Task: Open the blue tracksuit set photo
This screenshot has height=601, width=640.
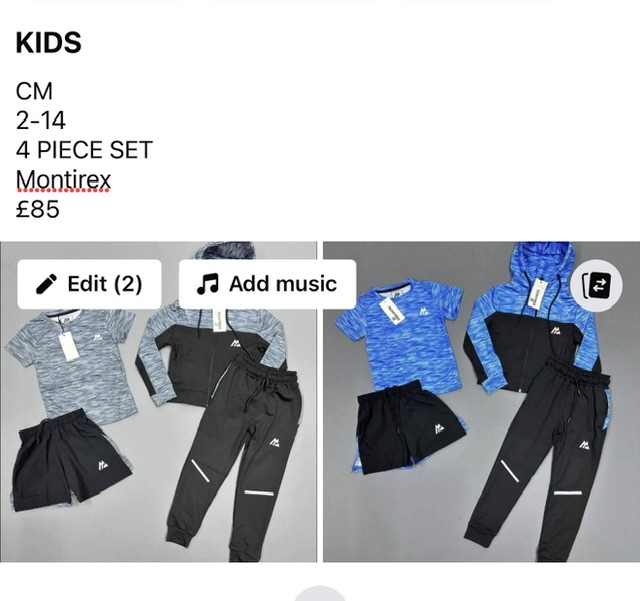Action: (x=480, y=430)
